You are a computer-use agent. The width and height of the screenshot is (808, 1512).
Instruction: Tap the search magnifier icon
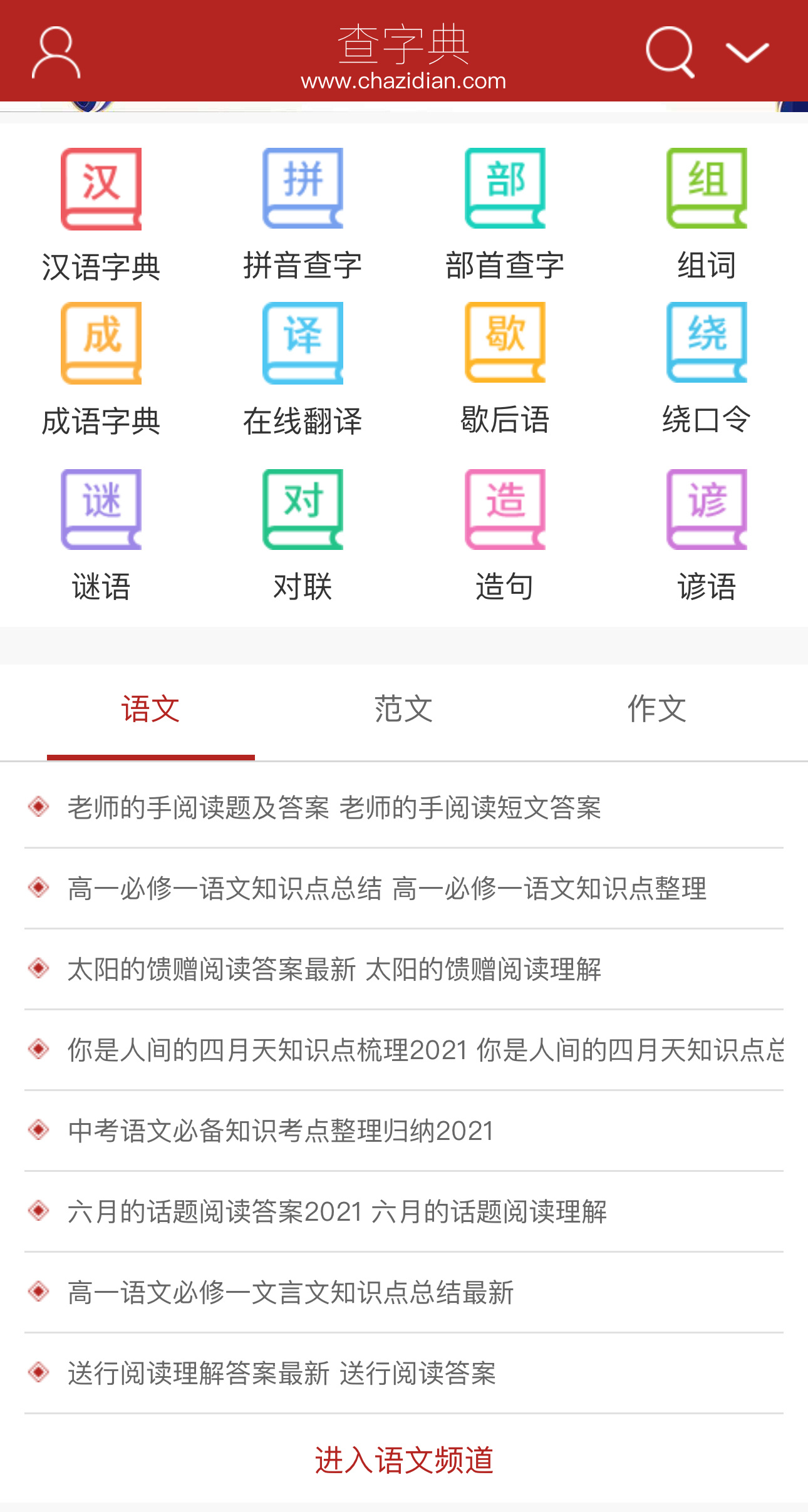click(x=670, y=52)
